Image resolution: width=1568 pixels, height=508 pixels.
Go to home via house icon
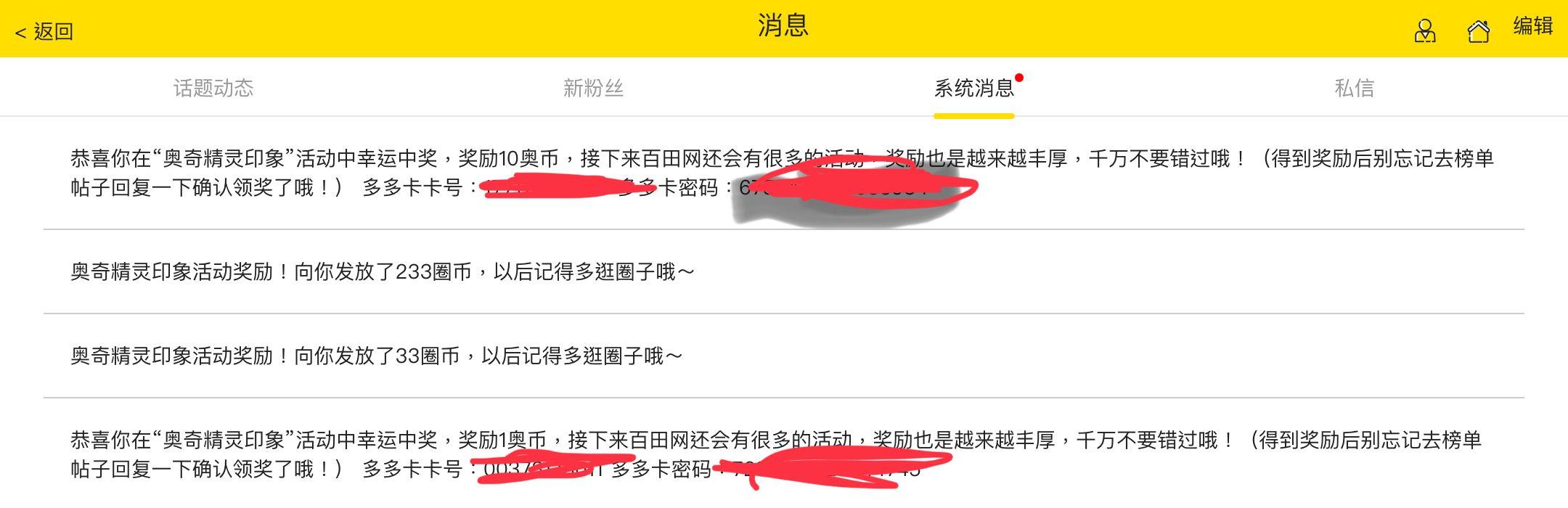pyautogui.click(x=1479, y=31)
